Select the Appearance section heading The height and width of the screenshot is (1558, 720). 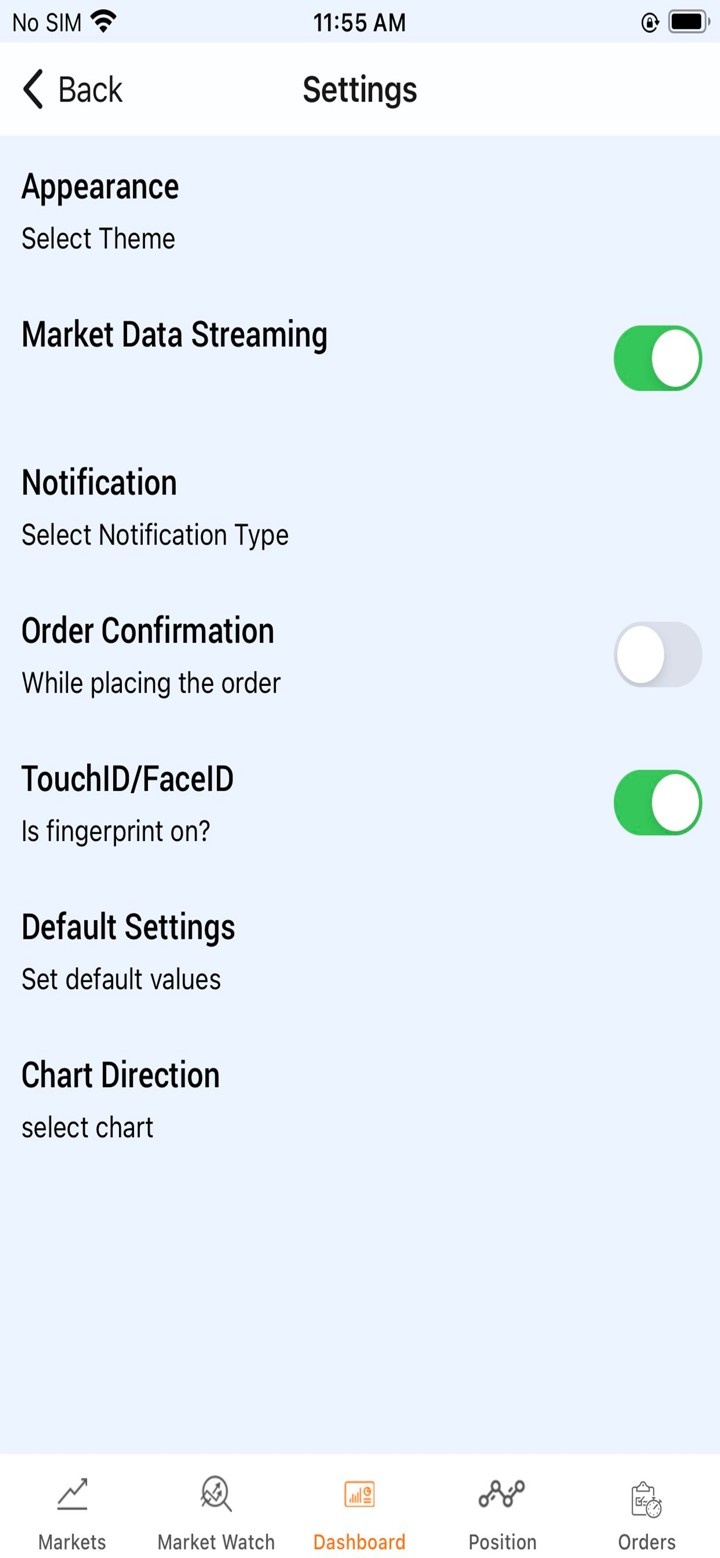[x=100, y=186]
